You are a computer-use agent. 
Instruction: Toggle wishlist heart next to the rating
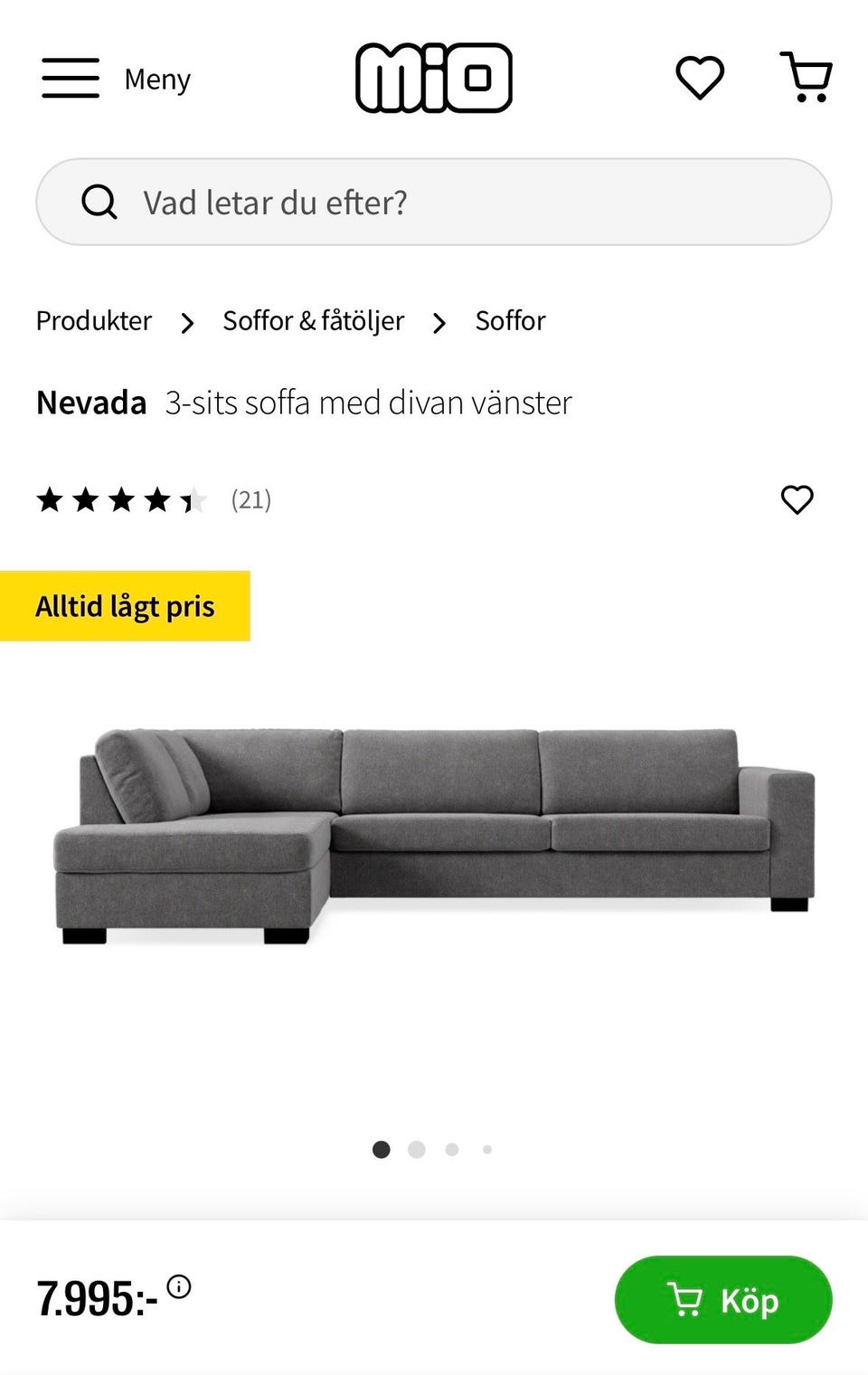(x=797, y=499)
